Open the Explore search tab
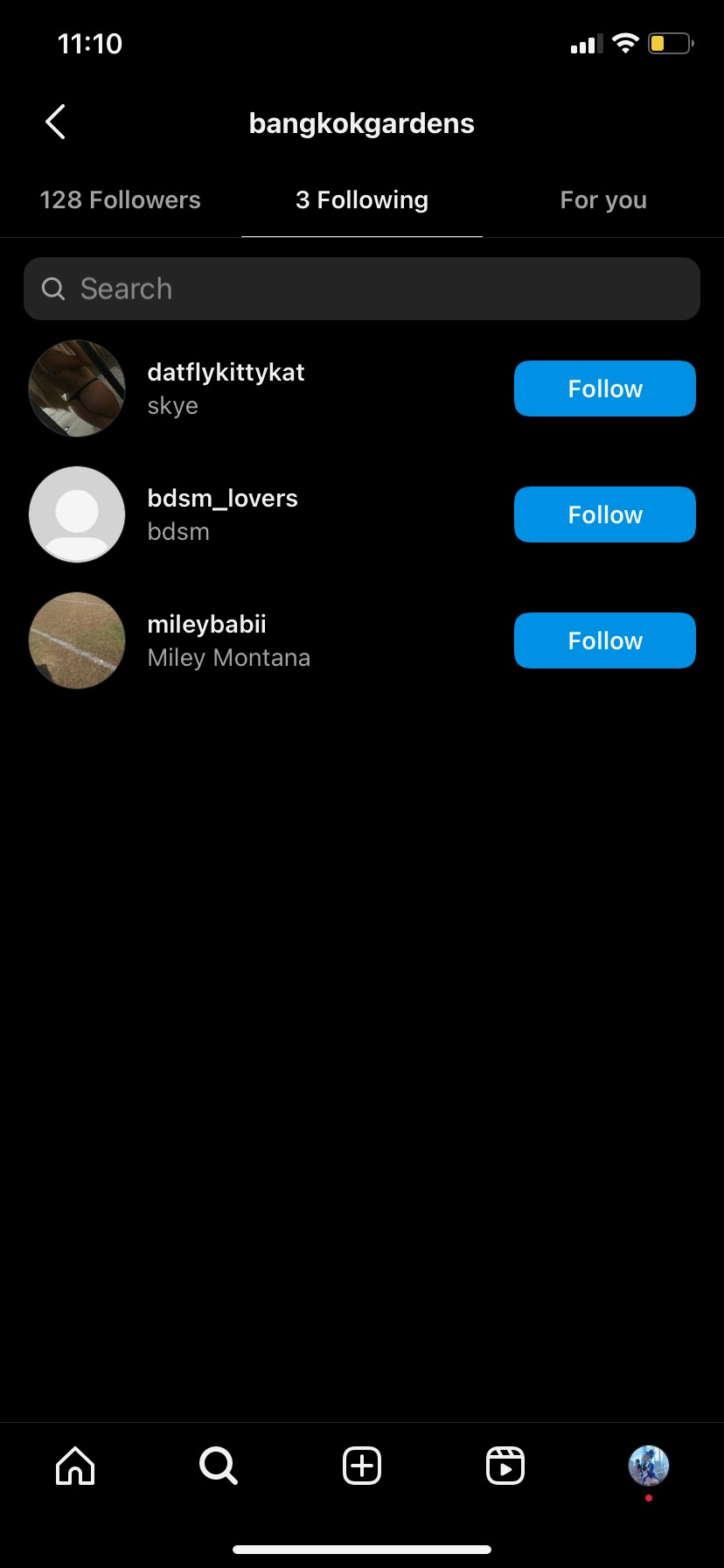 click(219, 1465)
